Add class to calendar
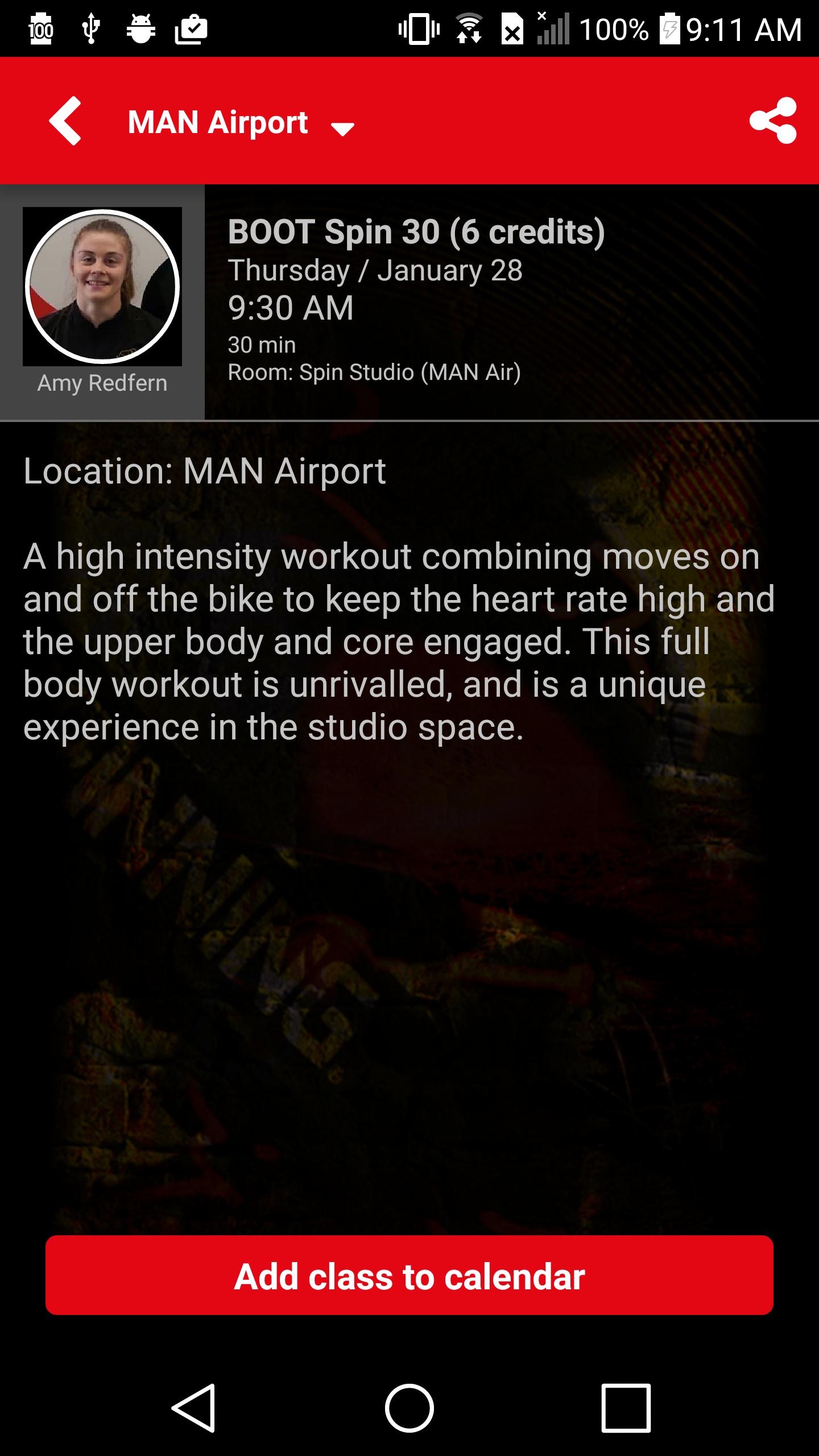 [409, 1276]
